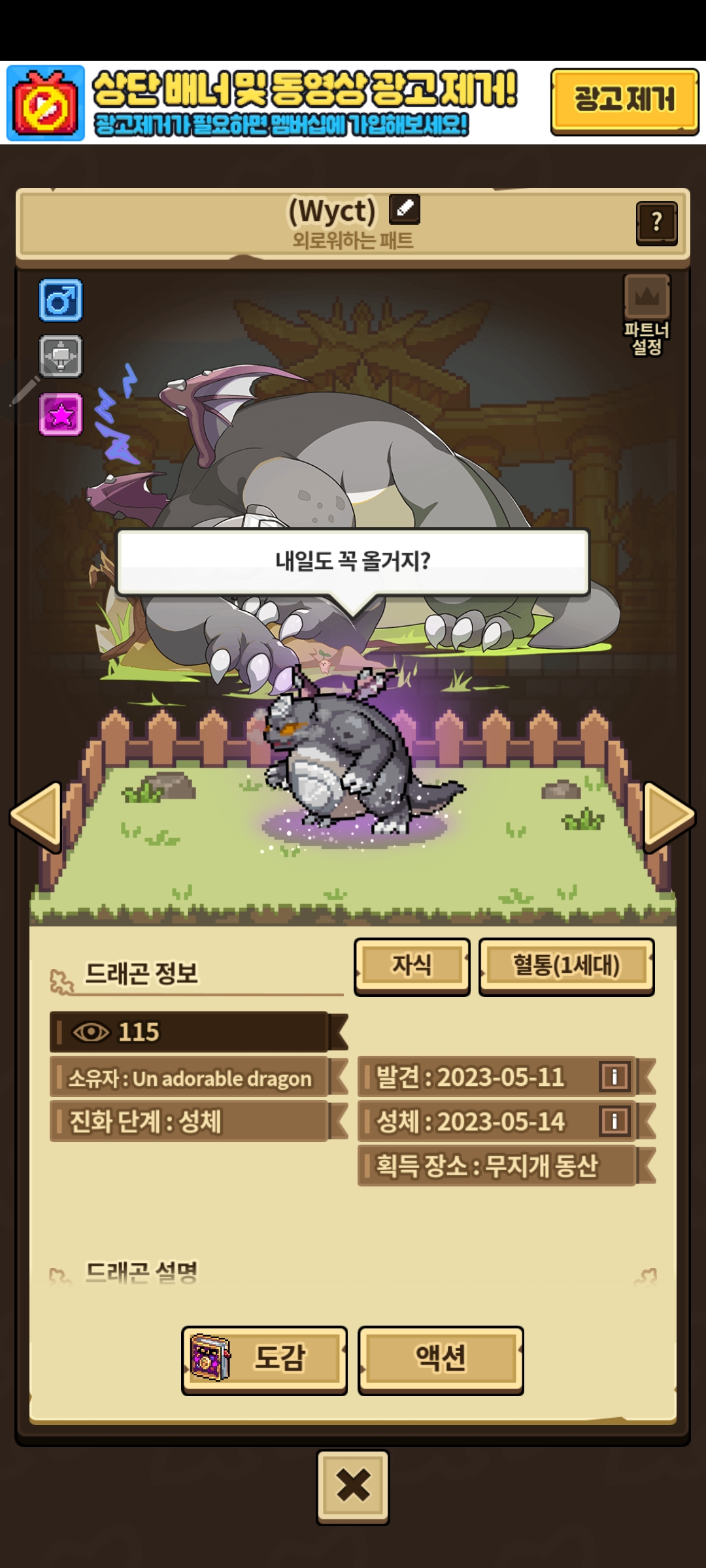The height and width of the screenshot is (1568, 706).
Task: Tap the 액션 button
Action: click(441, 1359)
